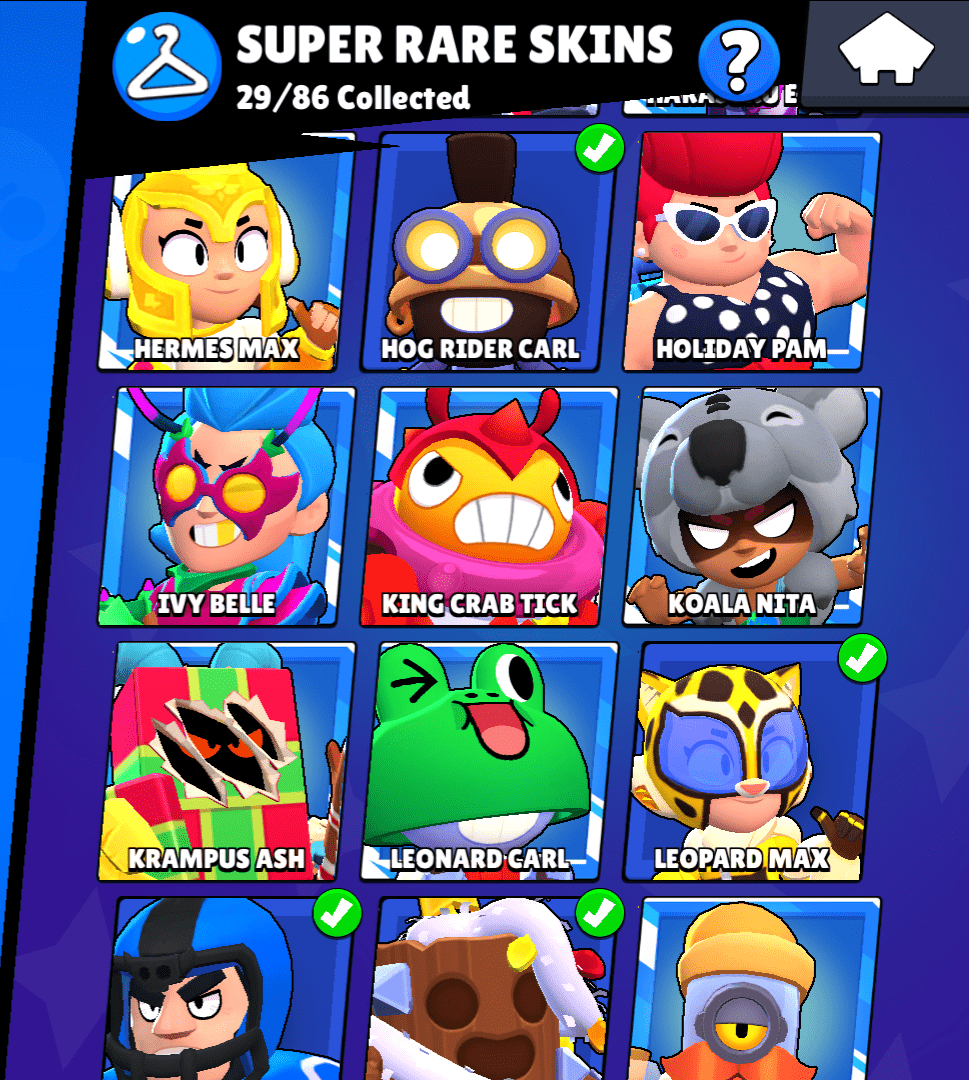969x1080 pixels.
Task: Select the wooden log skin tile
Action: [490, 988]
